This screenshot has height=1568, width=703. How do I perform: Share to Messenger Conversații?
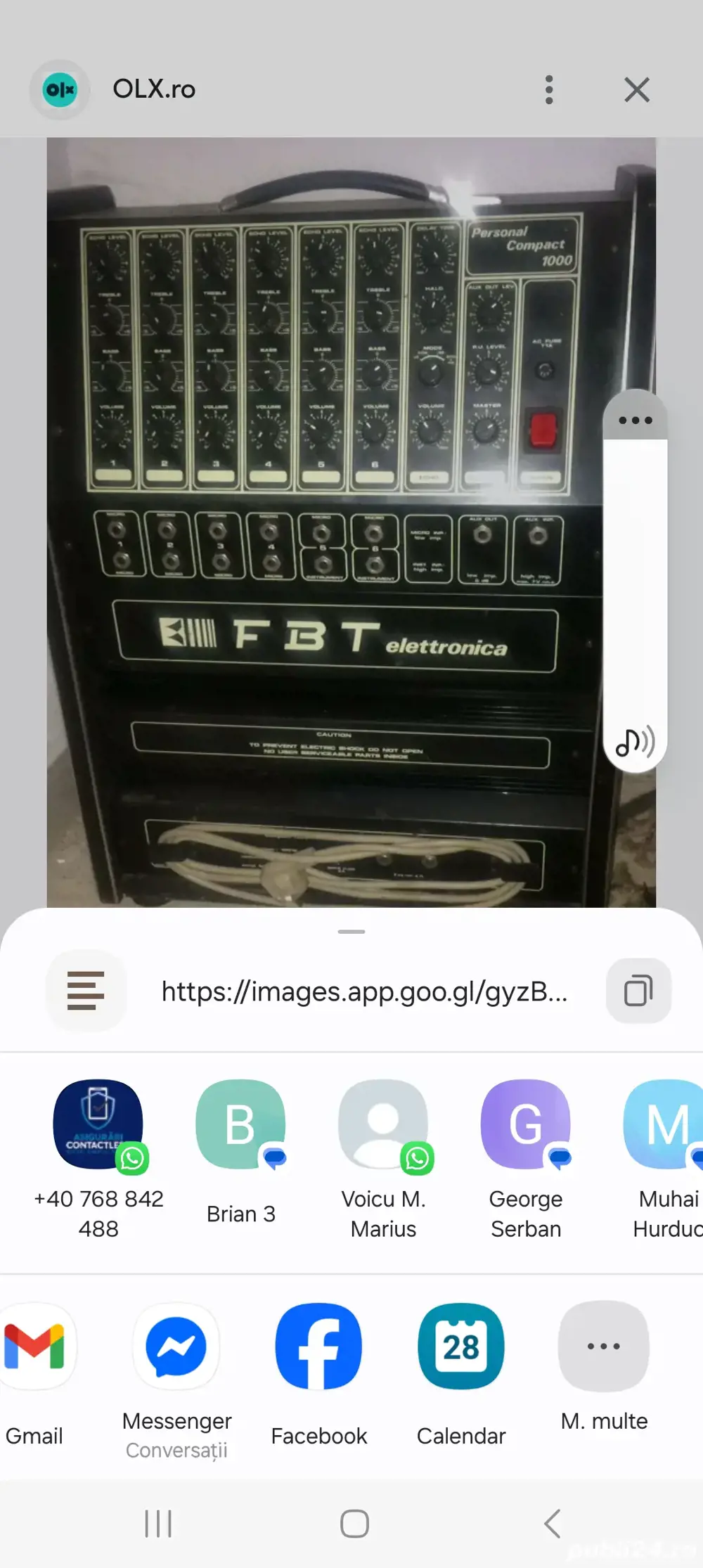tap(176, 1347)
